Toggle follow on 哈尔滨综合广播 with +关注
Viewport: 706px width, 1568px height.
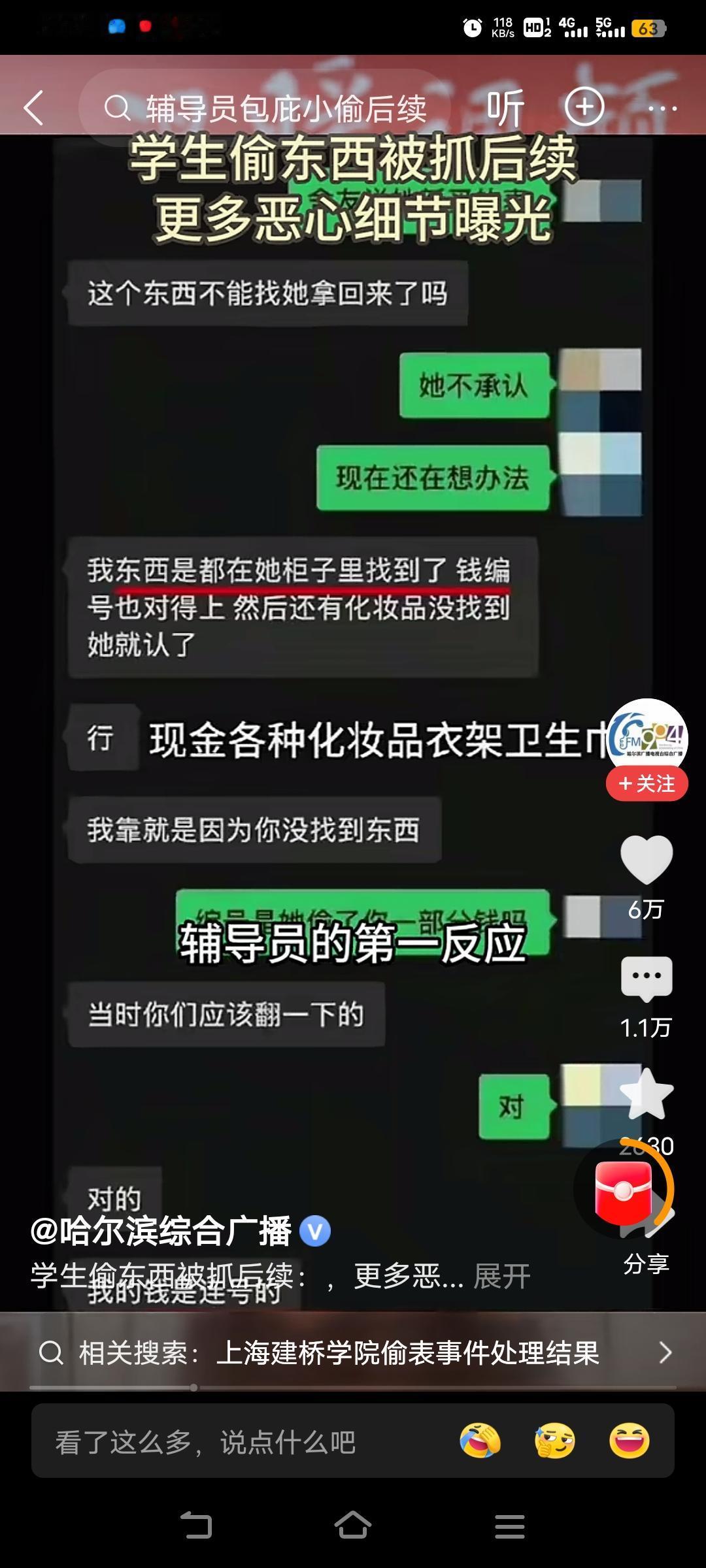646,783
